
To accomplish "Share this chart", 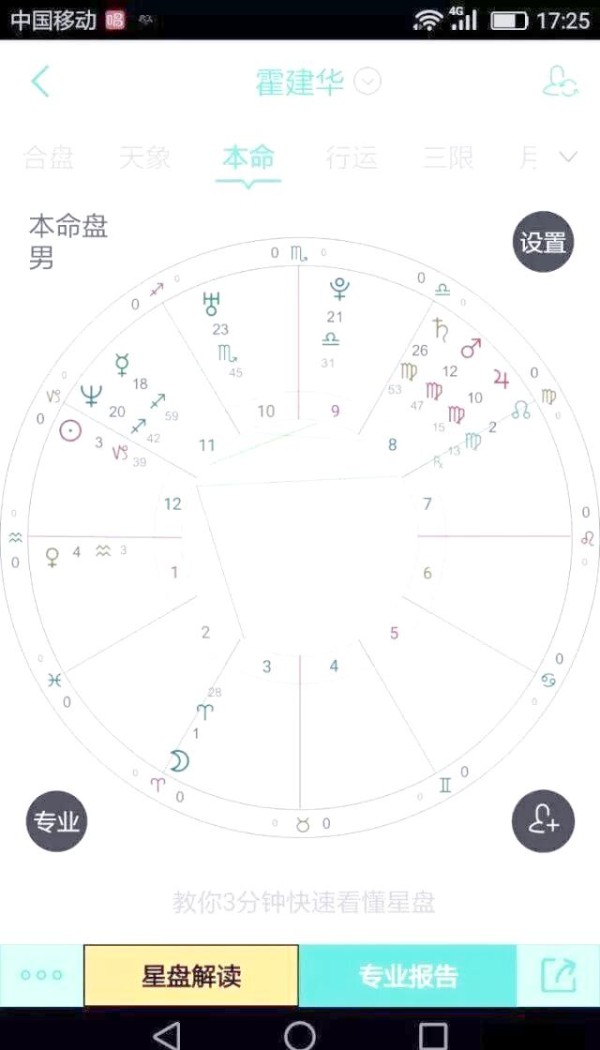I will 558,975.
